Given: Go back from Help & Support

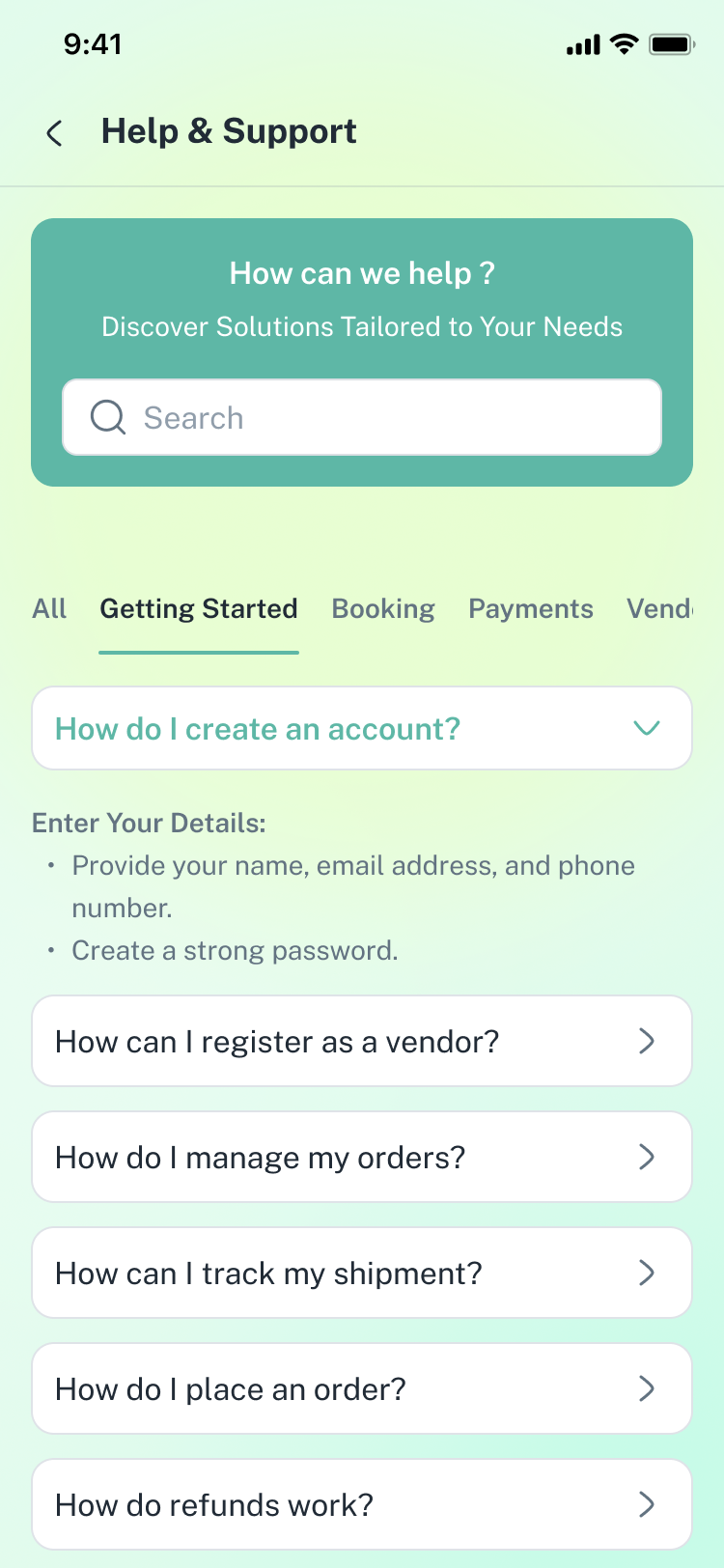Looking at the screenshot, I should point(55,132).
